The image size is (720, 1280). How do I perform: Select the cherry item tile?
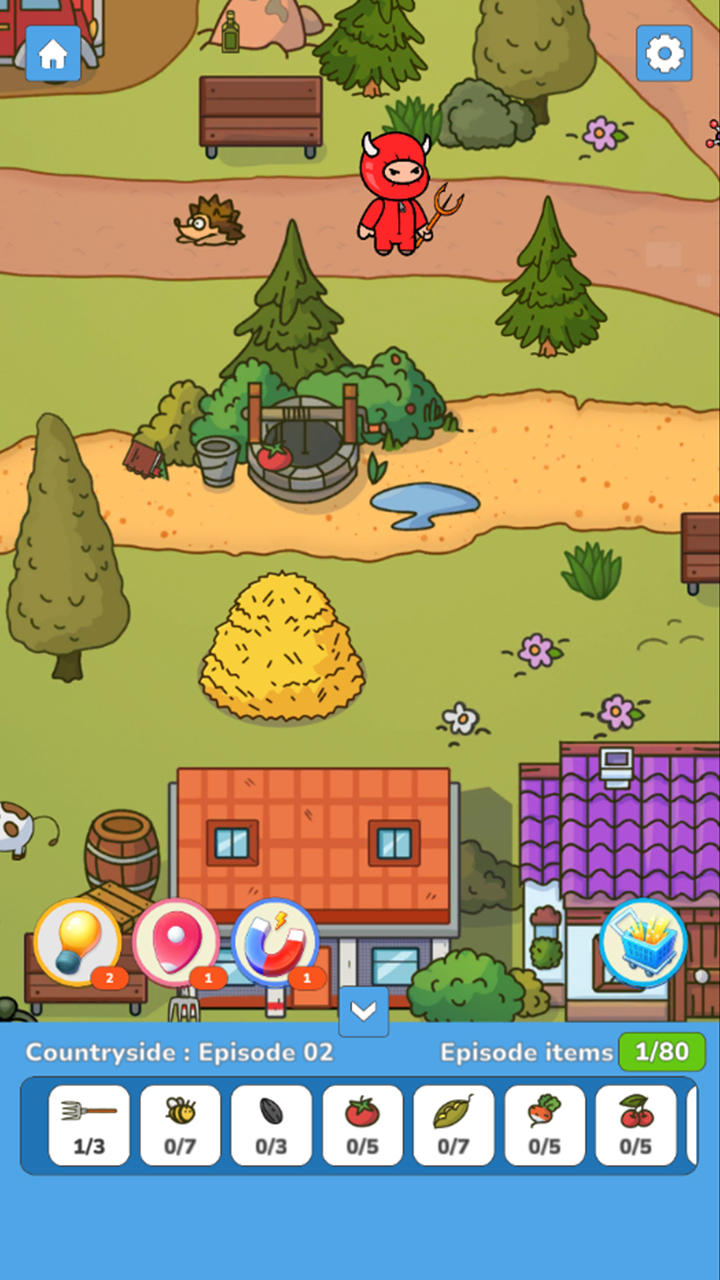(x=635, y=1125)
